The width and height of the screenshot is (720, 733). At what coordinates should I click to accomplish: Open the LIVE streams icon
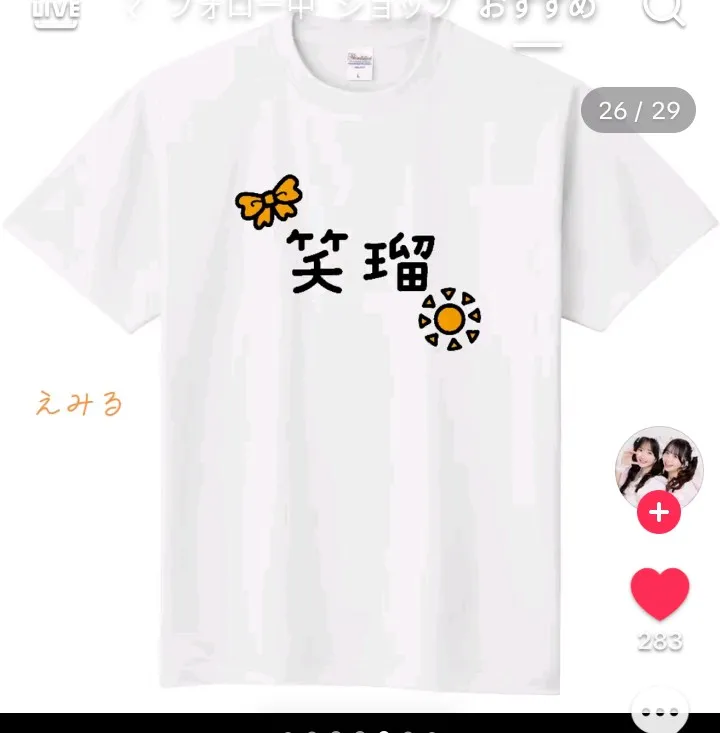coord(55,10)
